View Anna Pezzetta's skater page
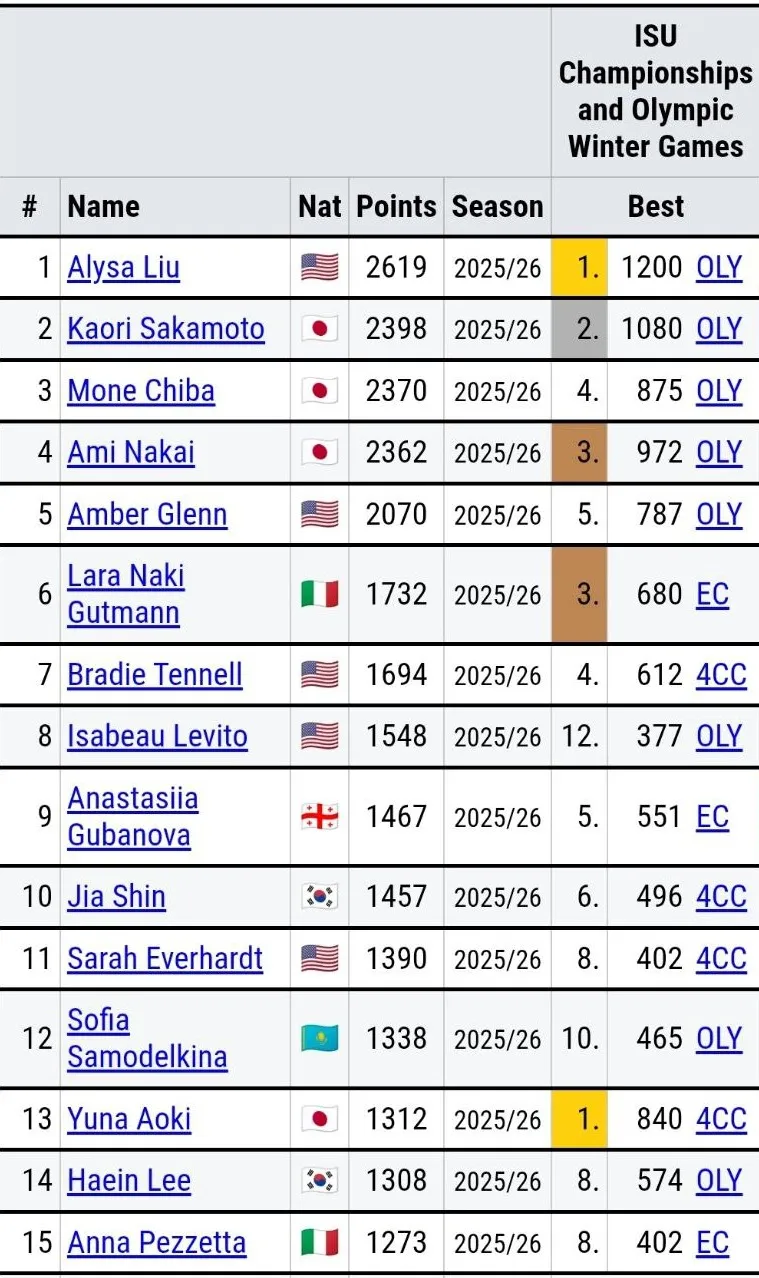This screenshot has height=1278, width=759. pyautogui.click(x=156, y=1243)
